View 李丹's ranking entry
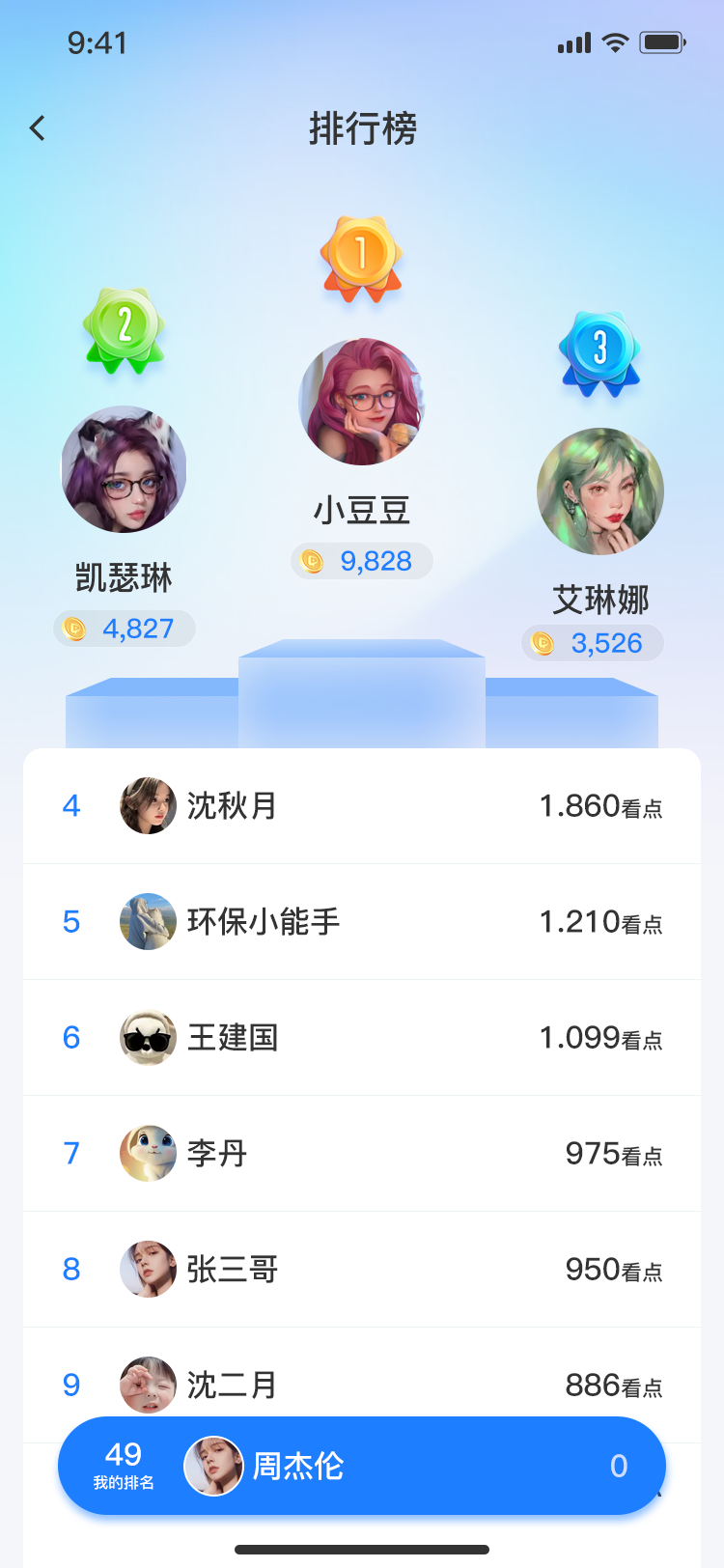The image size is (724, 1568). coord(362,1154)
